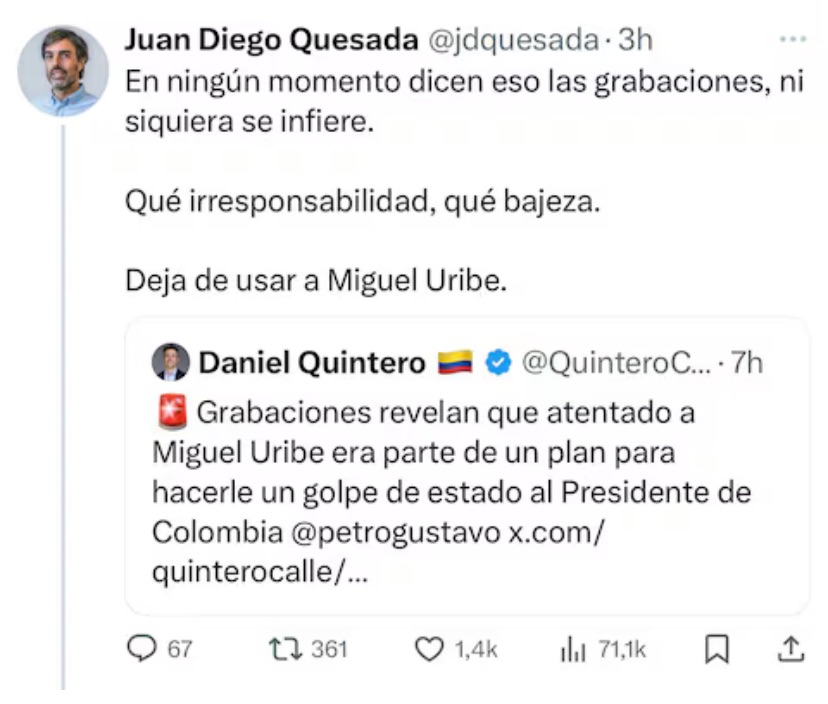Viewport: 828px width, 704px height.
Task: Bookmark Juan Diego Quesada's tweet
Action: pos(716,650)
